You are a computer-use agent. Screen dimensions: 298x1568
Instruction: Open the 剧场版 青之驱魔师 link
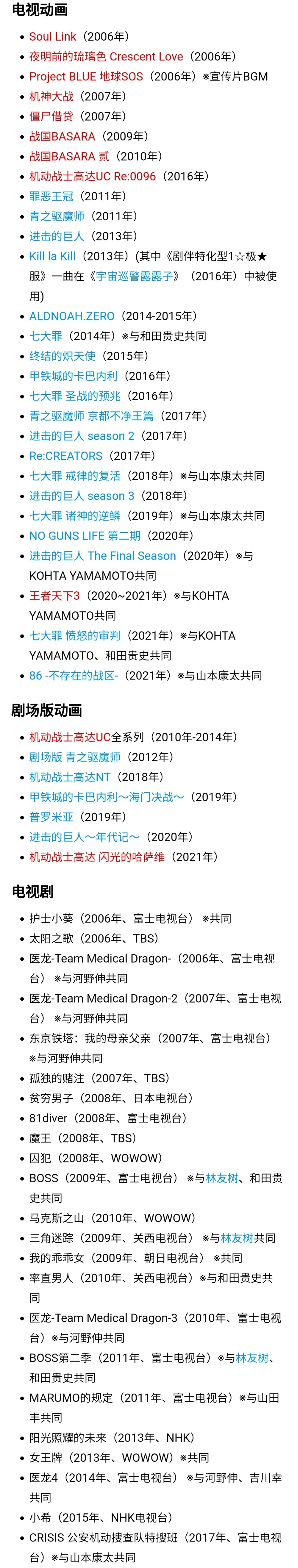click(x=74, y=757)
